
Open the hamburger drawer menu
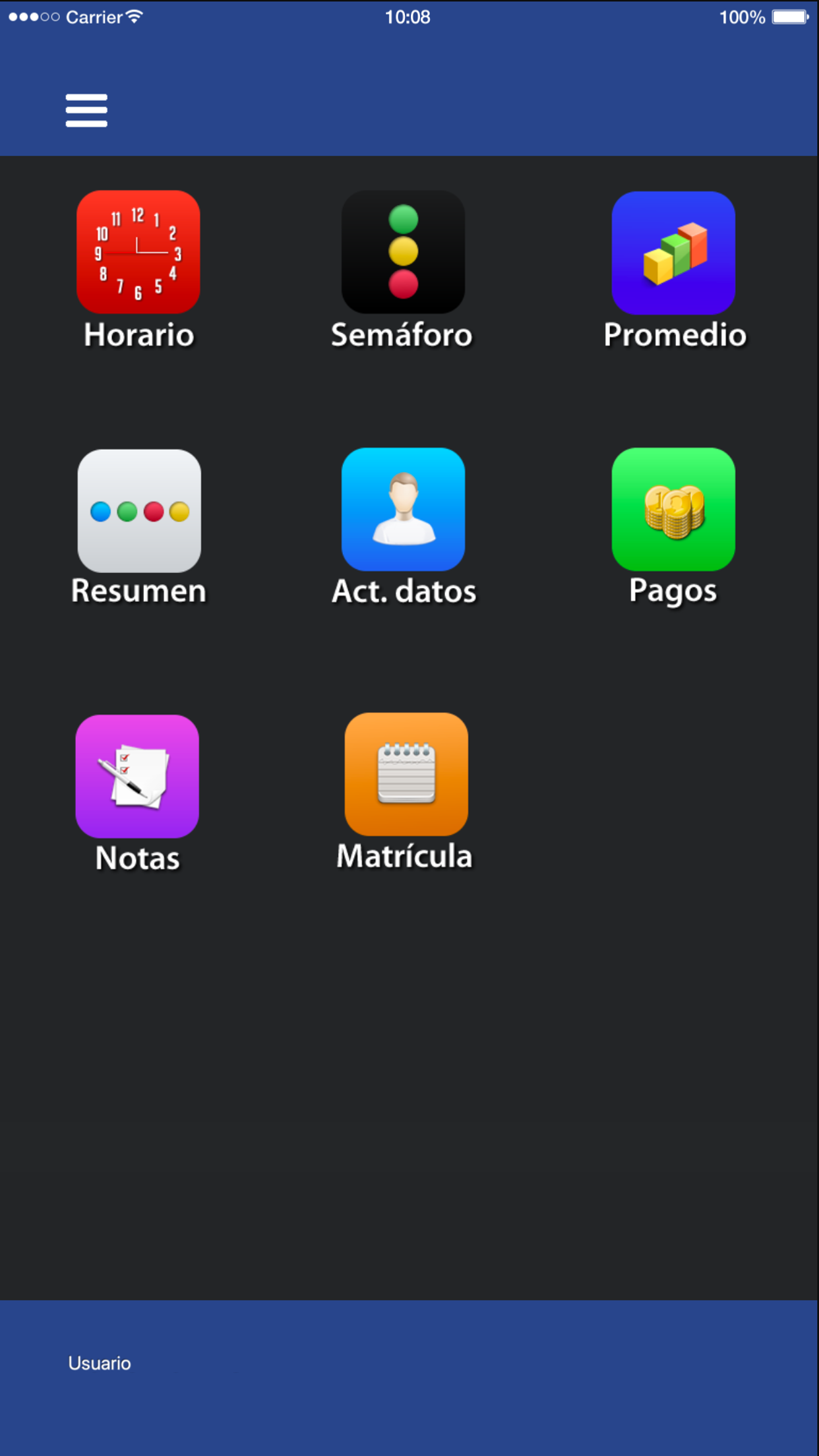click(x=86, y=110)
